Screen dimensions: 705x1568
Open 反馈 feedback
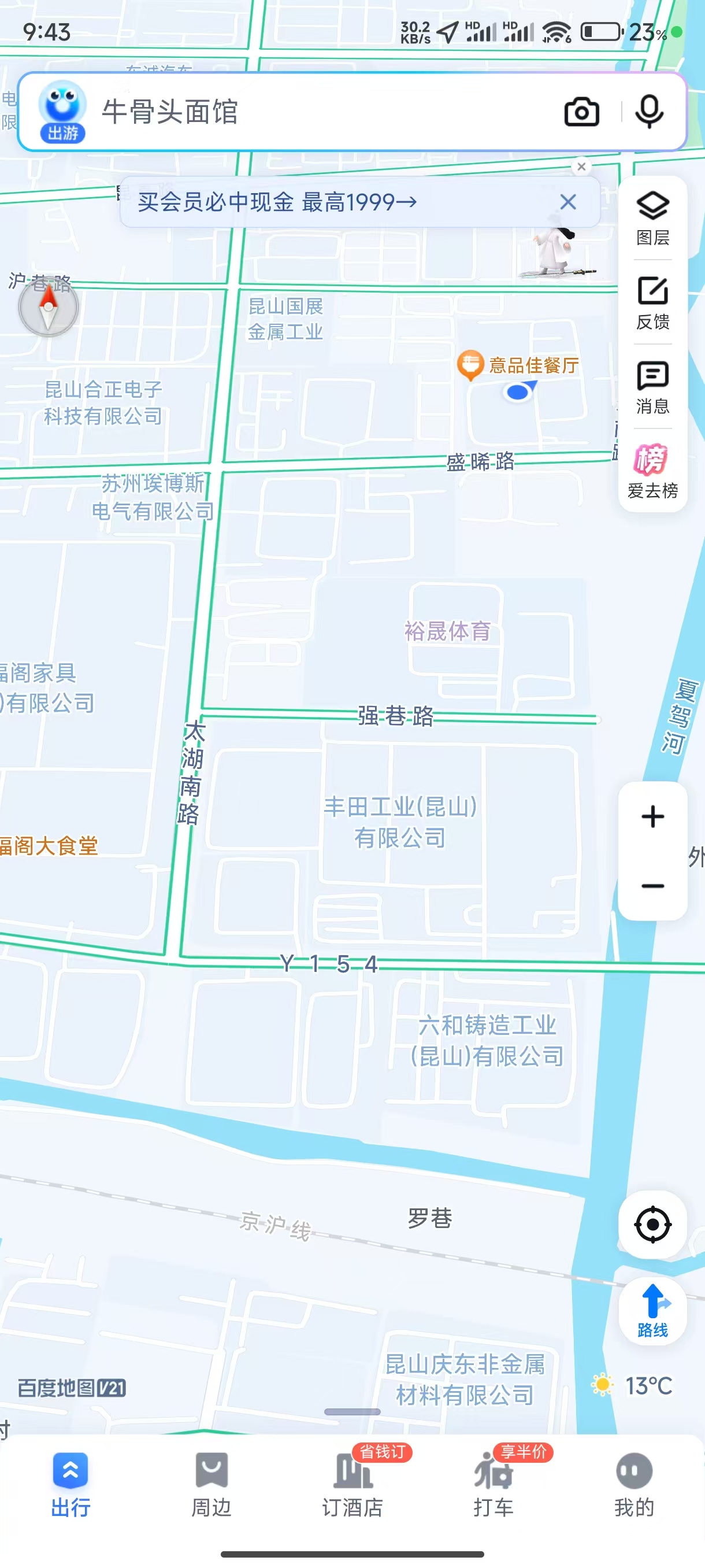click(x=652, y=303)
